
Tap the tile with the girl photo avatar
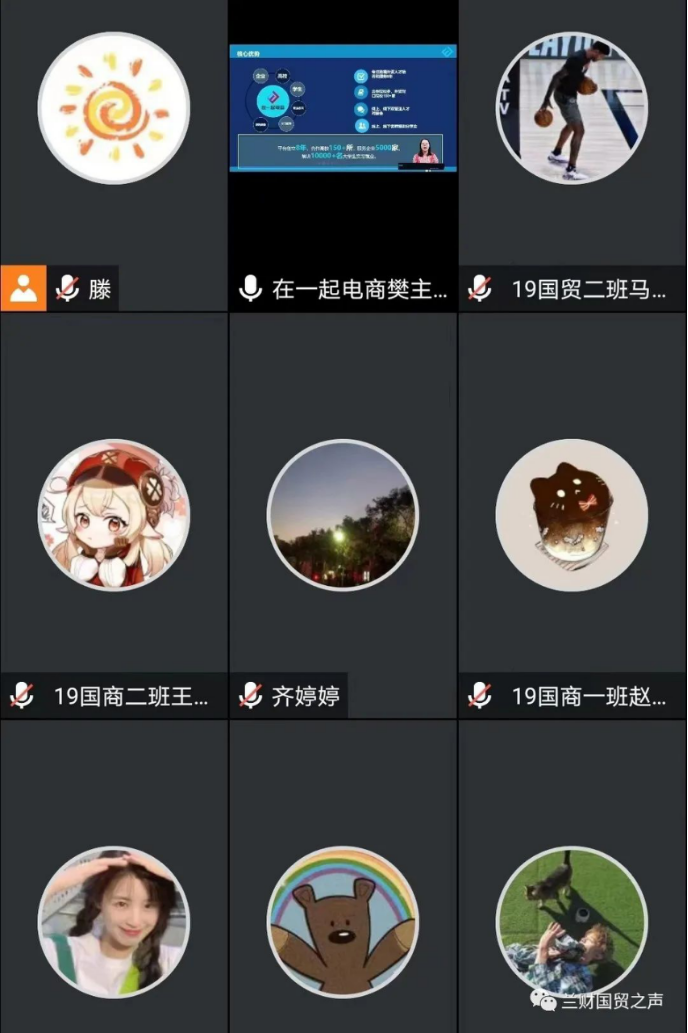coord(113,920)
